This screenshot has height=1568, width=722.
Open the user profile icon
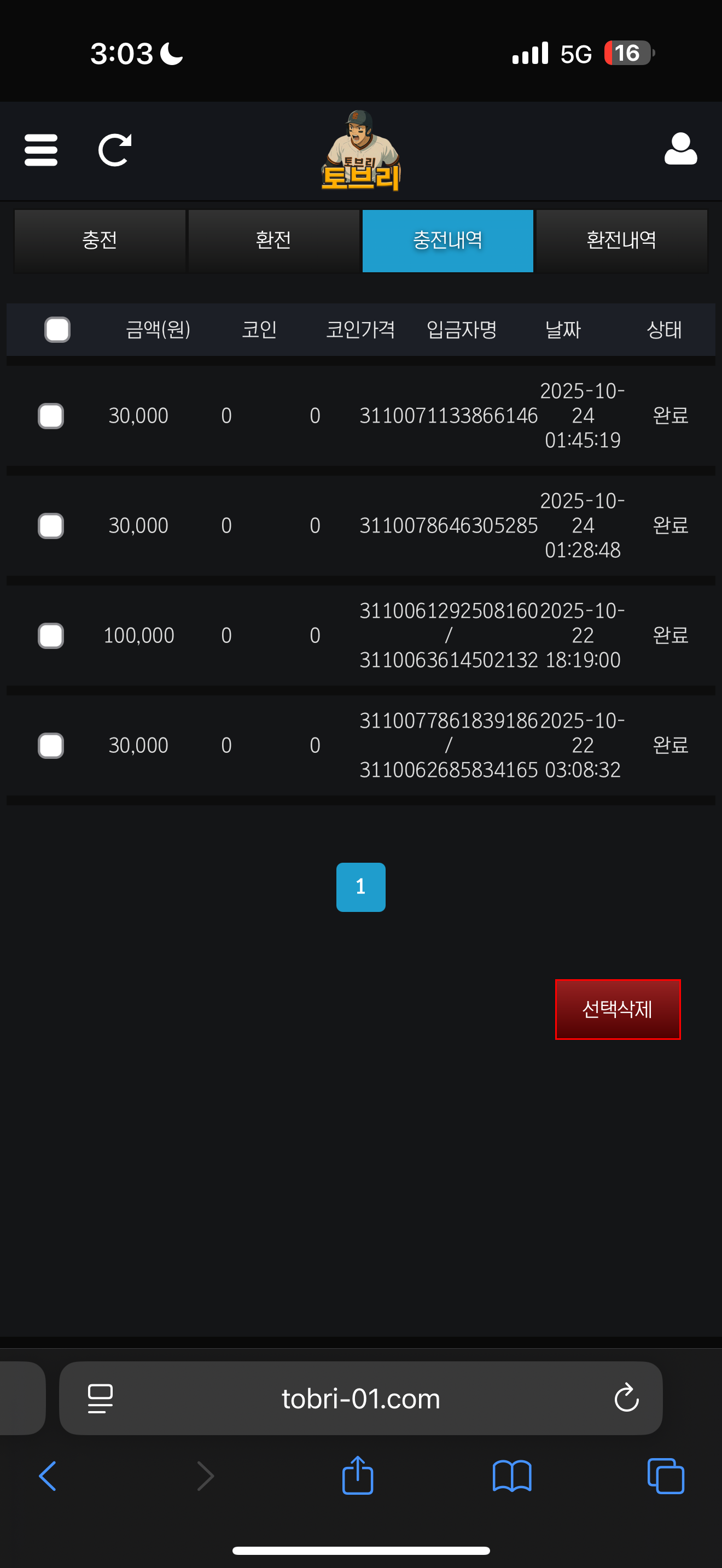[680, 149]
